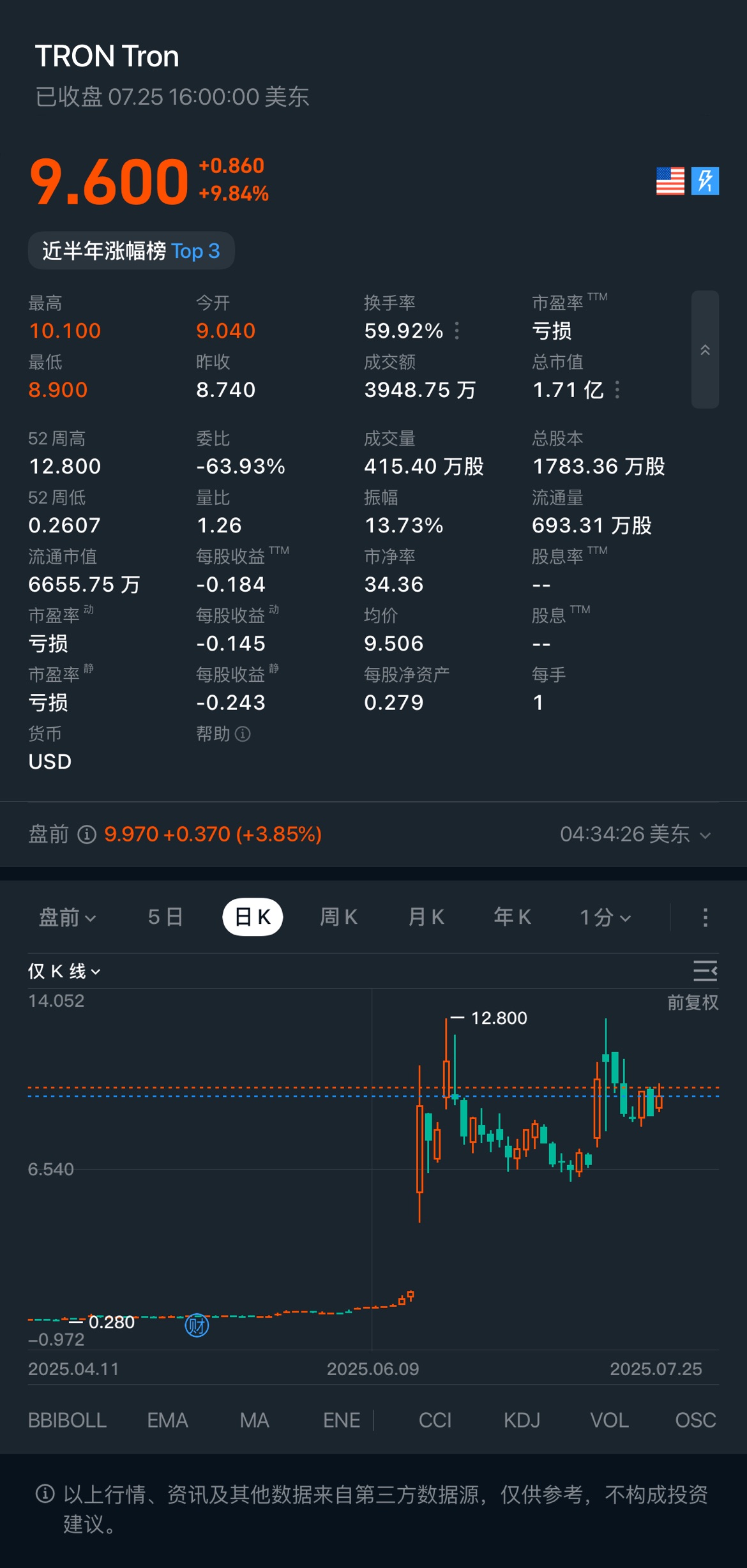Tap the lightning quote icon beside flag
This screenshot has width=747, height=1568.
(705, 181)
